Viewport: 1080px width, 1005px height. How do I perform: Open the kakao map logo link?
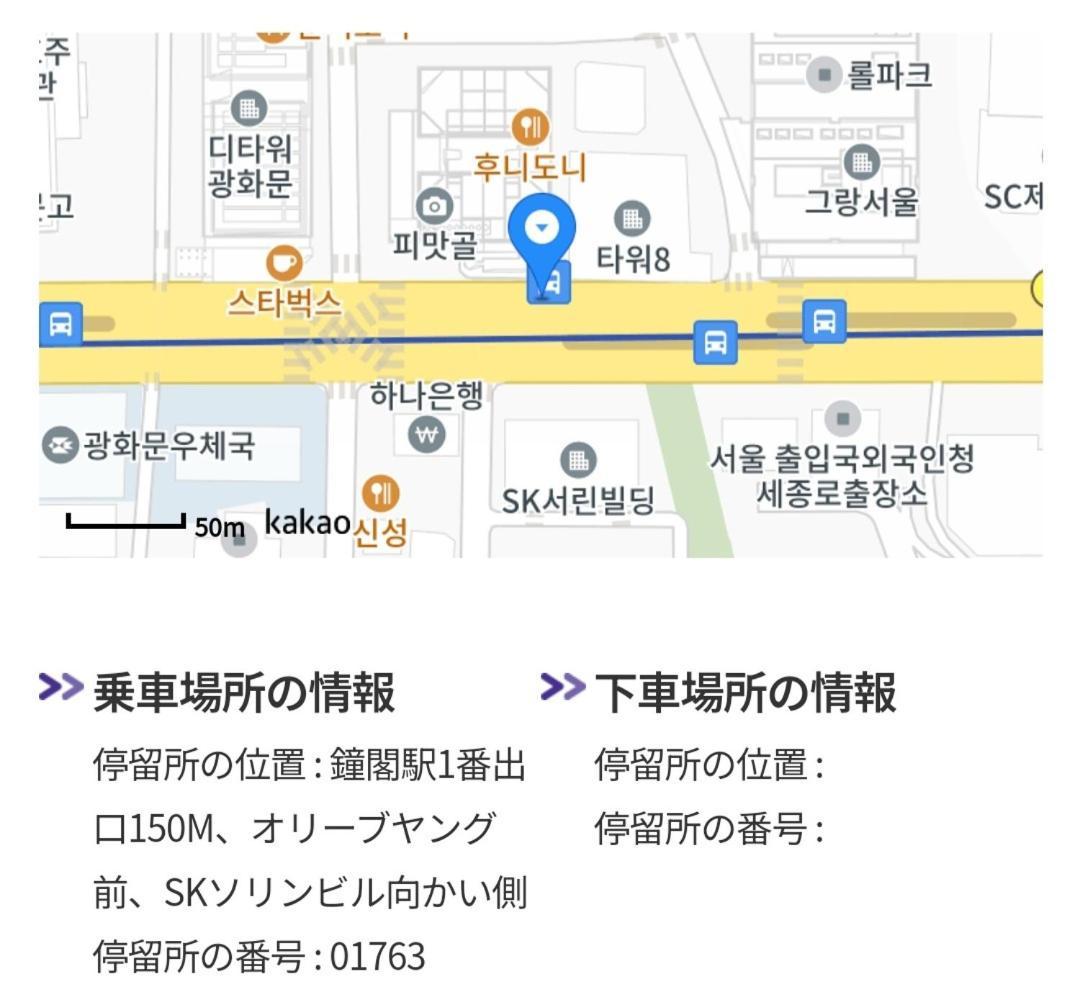(x=306, y=522)
